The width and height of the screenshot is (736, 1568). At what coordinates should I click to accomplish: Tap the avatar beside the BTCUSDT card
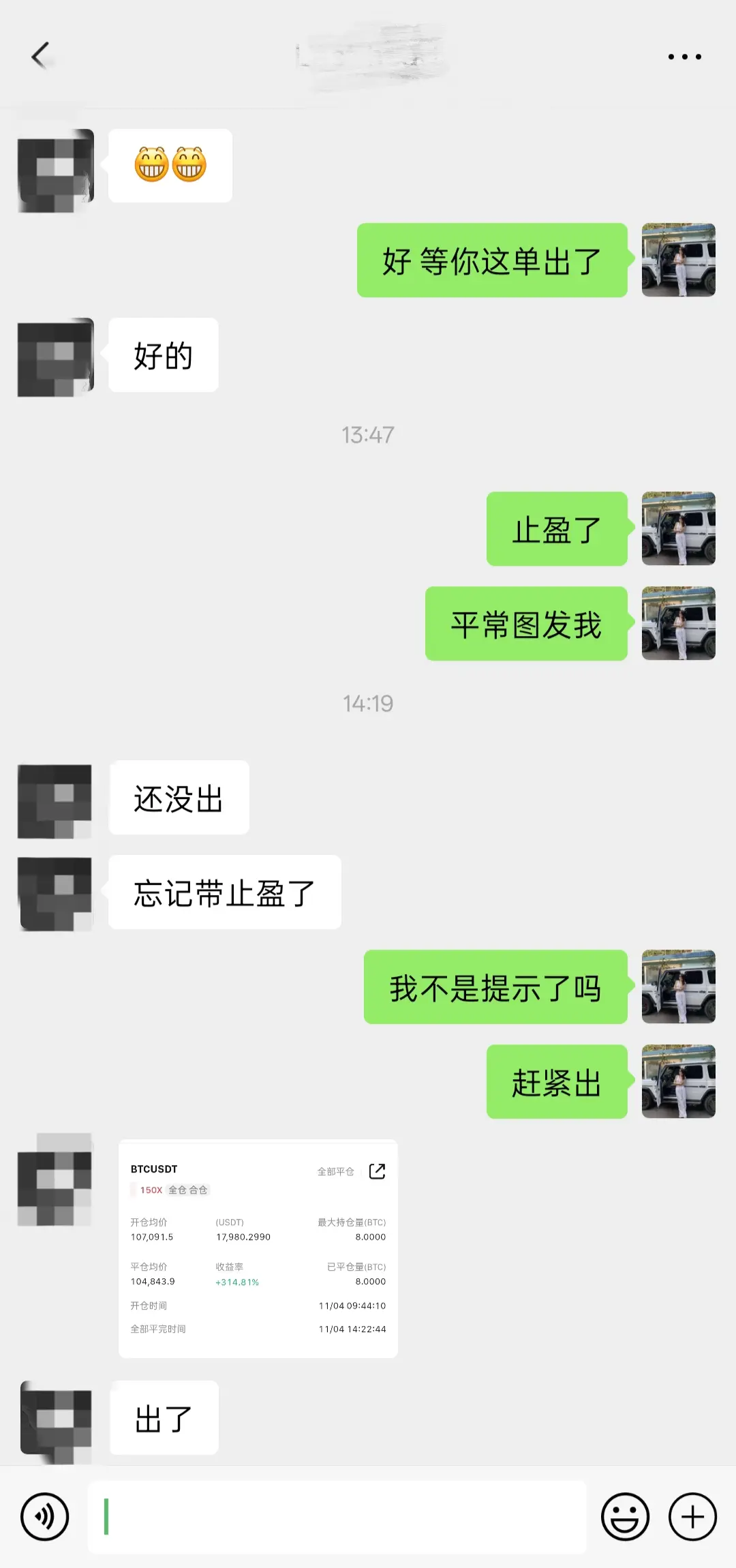(x=55, y=1183)
